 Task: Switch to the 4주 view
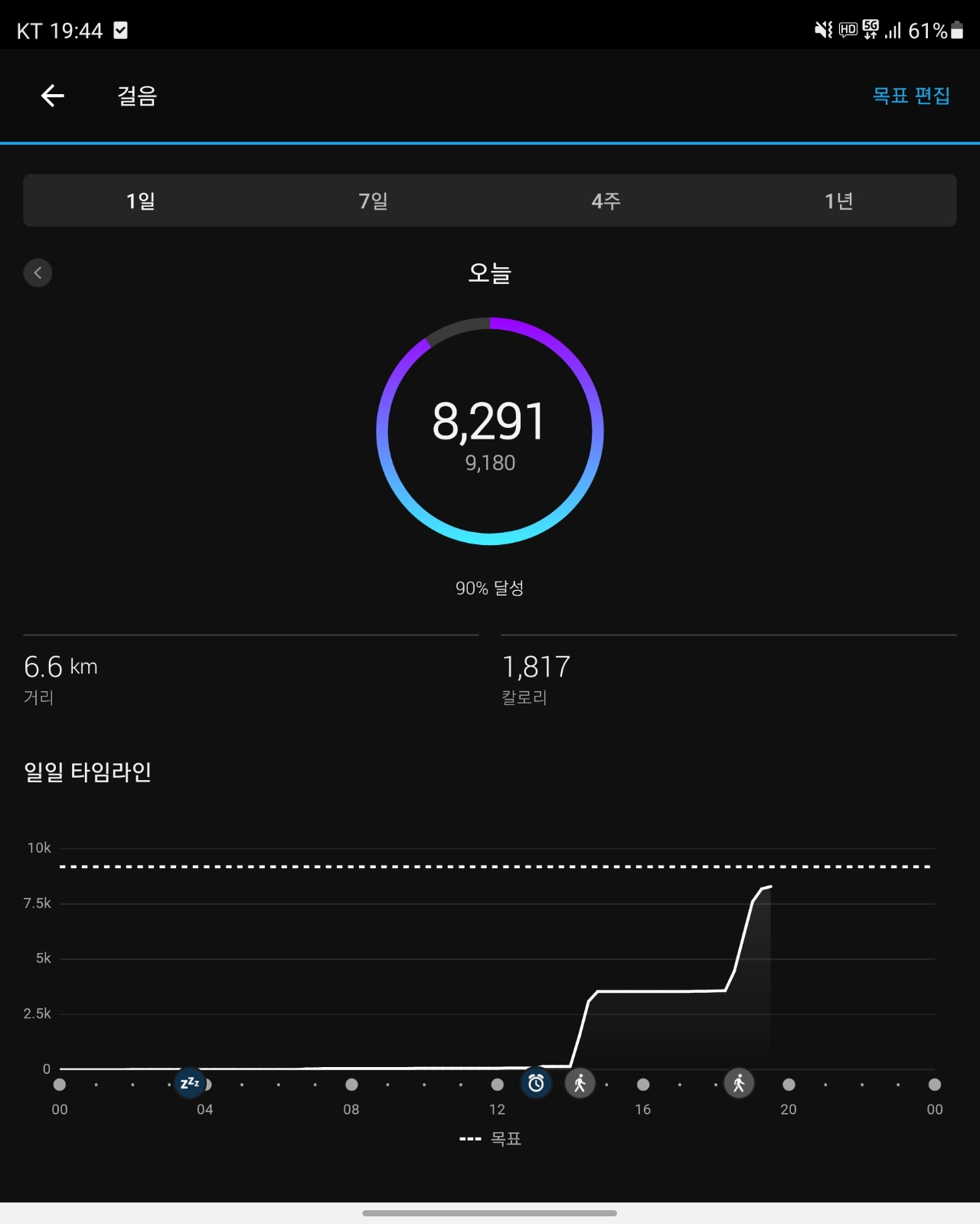(x=606, y=201)
